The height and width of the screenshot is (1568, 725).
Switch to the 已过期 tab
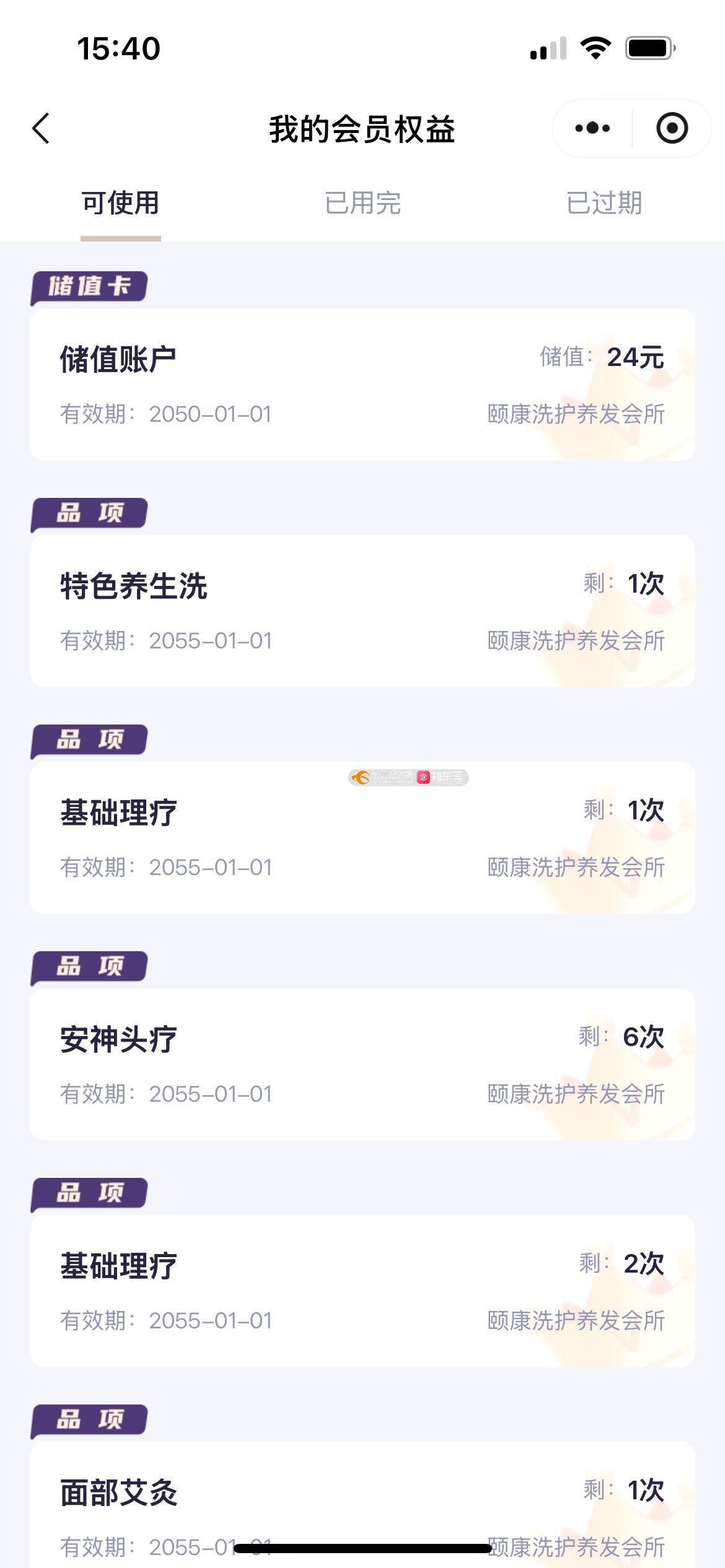click(x=604, y=203)
